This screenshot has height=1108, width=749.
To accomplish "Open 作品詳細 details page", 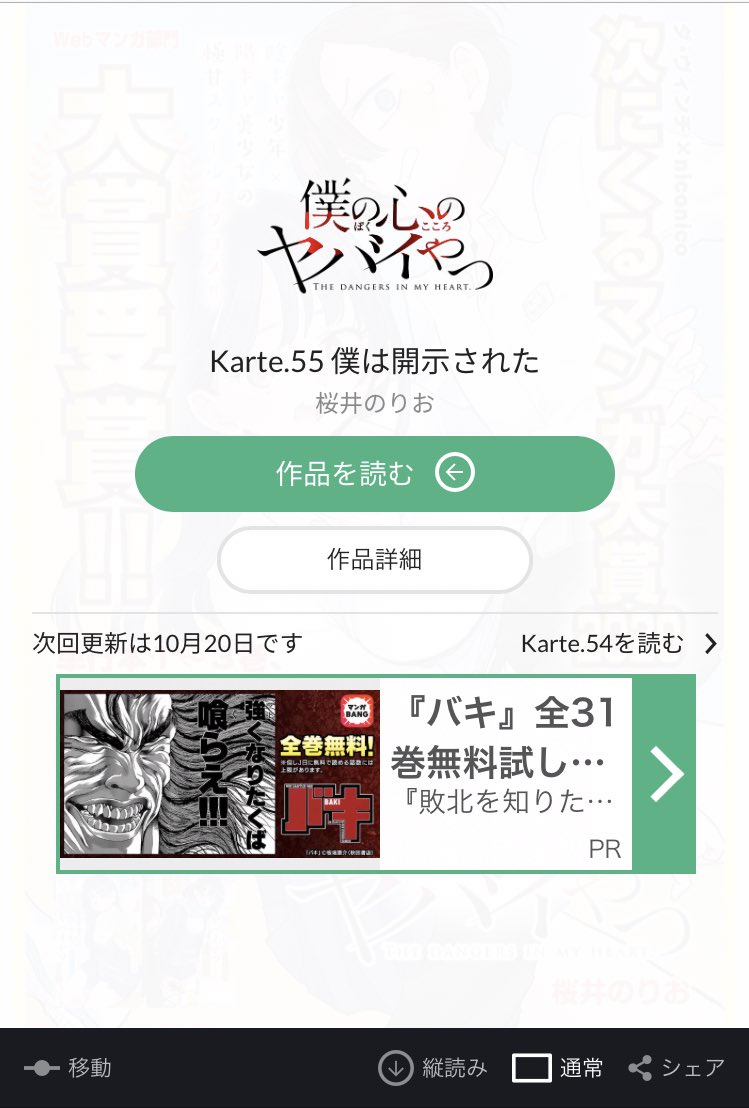I will point(374,560).
